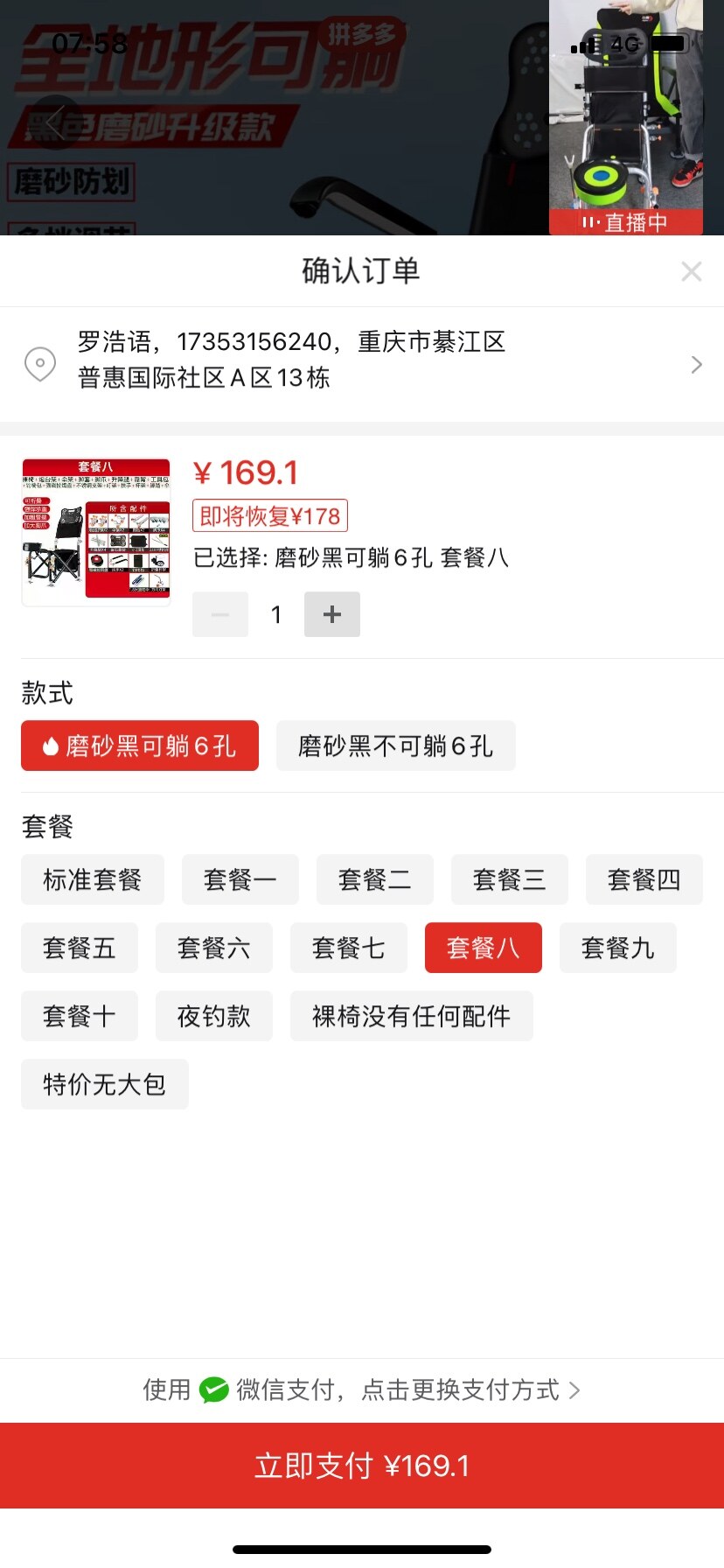The width and height of the screenshot is (724, 1568).
Task: Select 裸椅没有任何配件 option
Action: click(x=411, y=1016)
